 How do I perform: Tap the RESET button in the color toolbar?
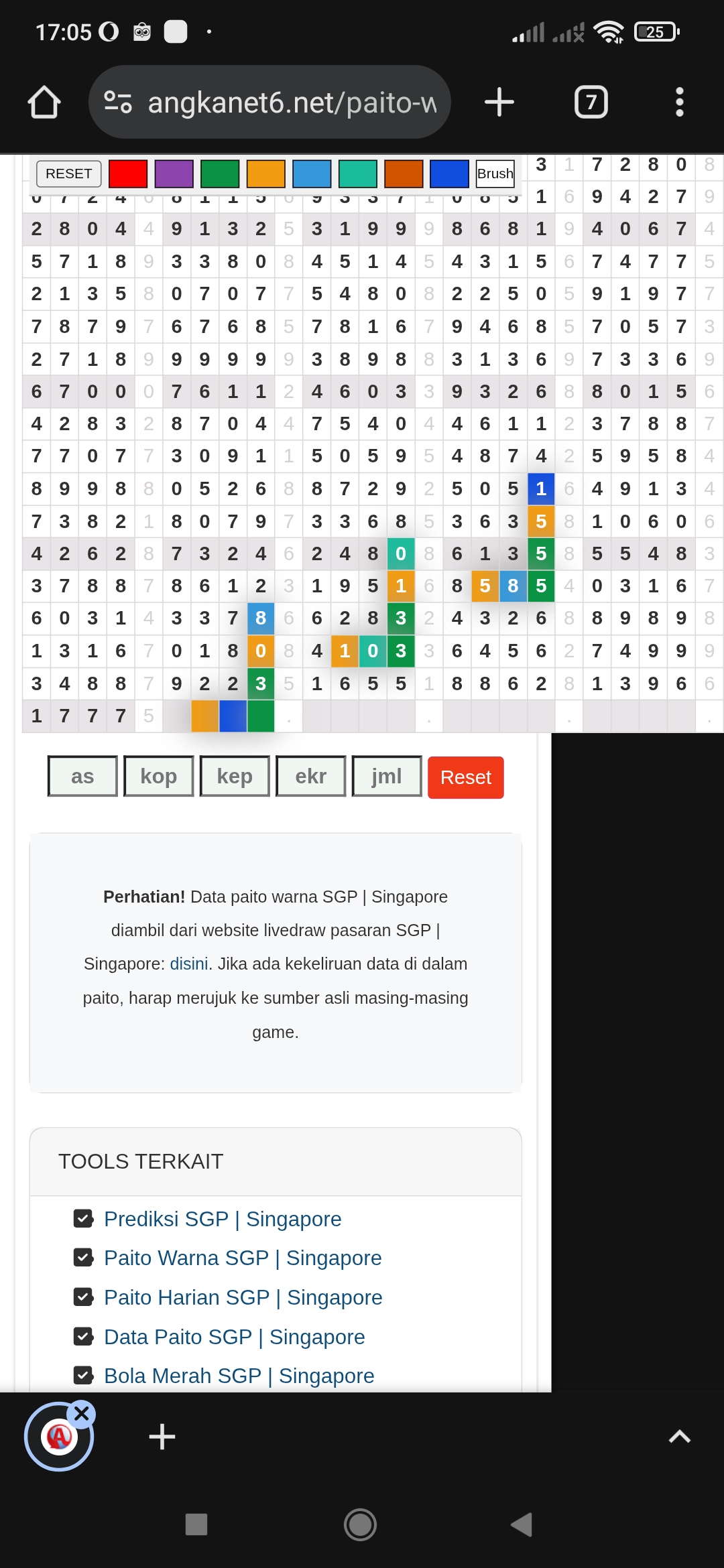[69, 174]
